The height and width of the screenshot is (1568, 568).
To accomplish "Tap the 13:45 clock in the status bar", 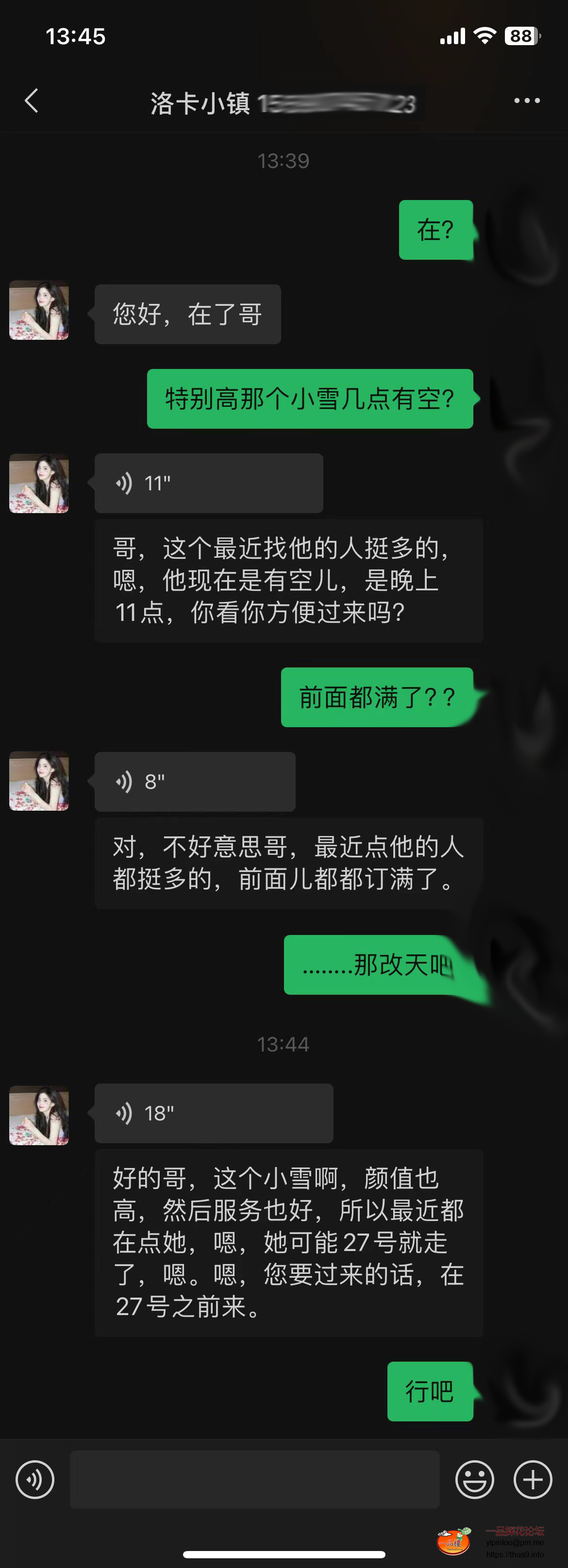I will [x=77, y=36].
